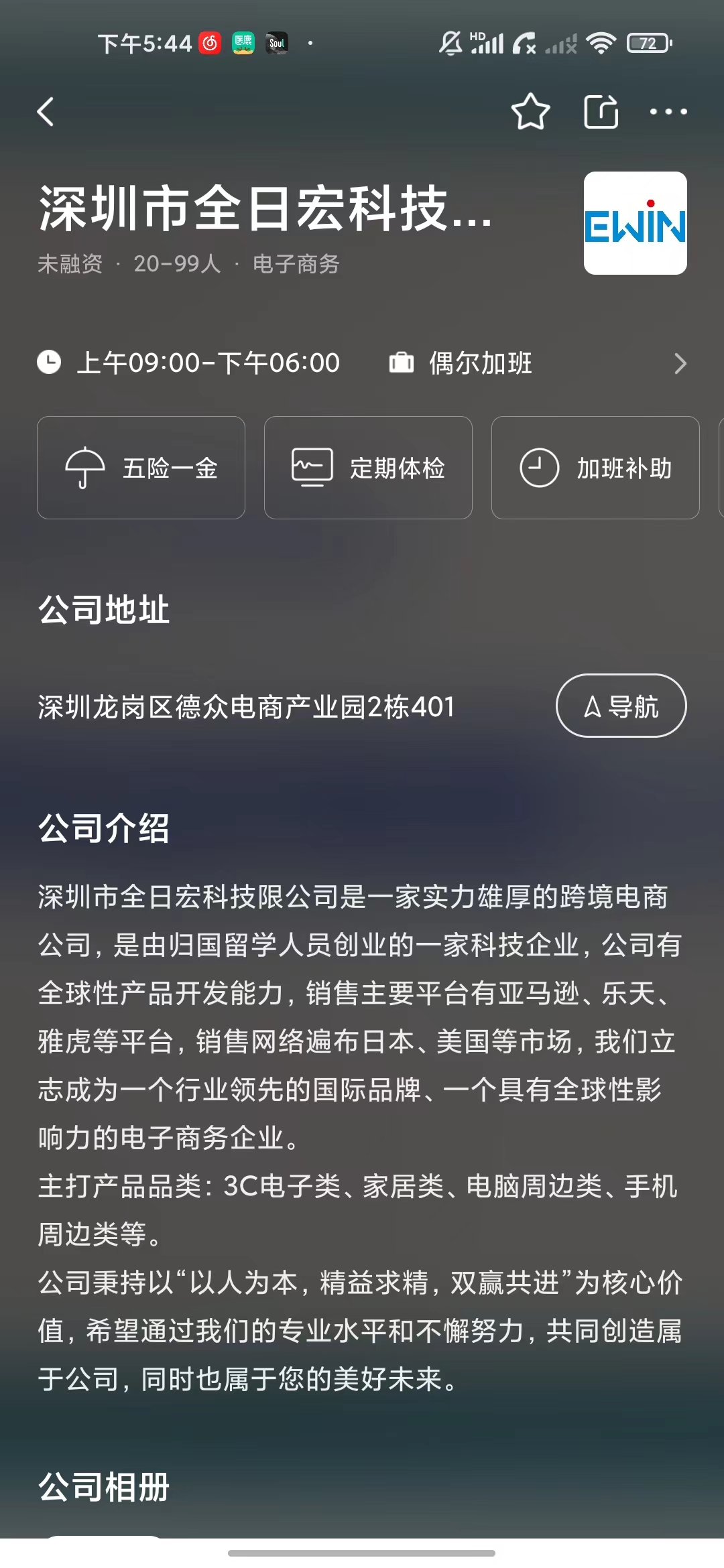Tap the 导航 button for the address

[621, 706]
